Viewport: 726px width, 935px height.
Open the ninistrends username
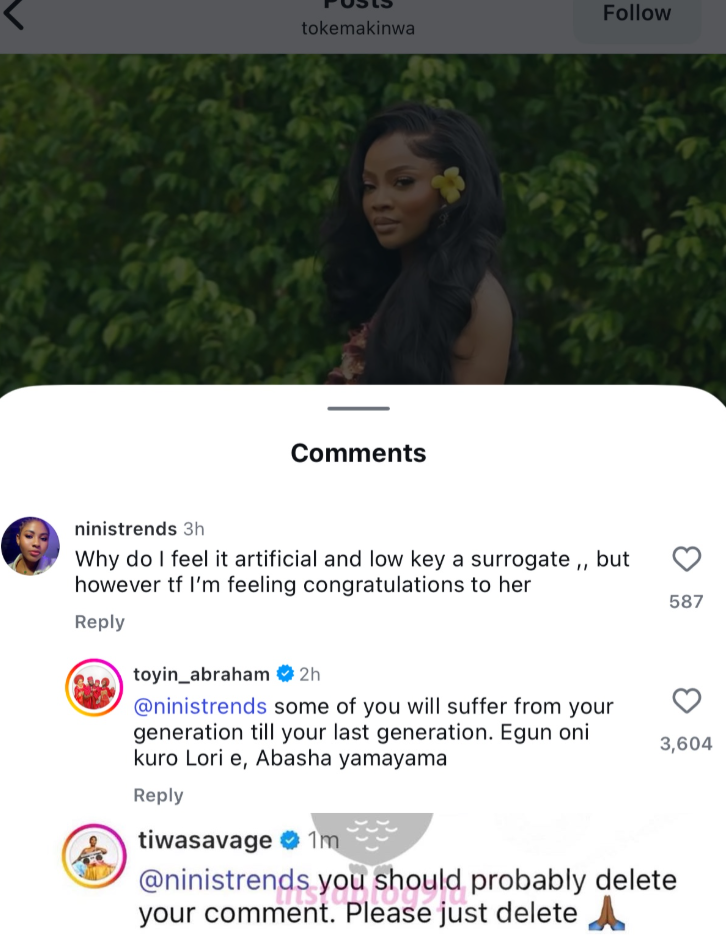click(x=126, y=529)
